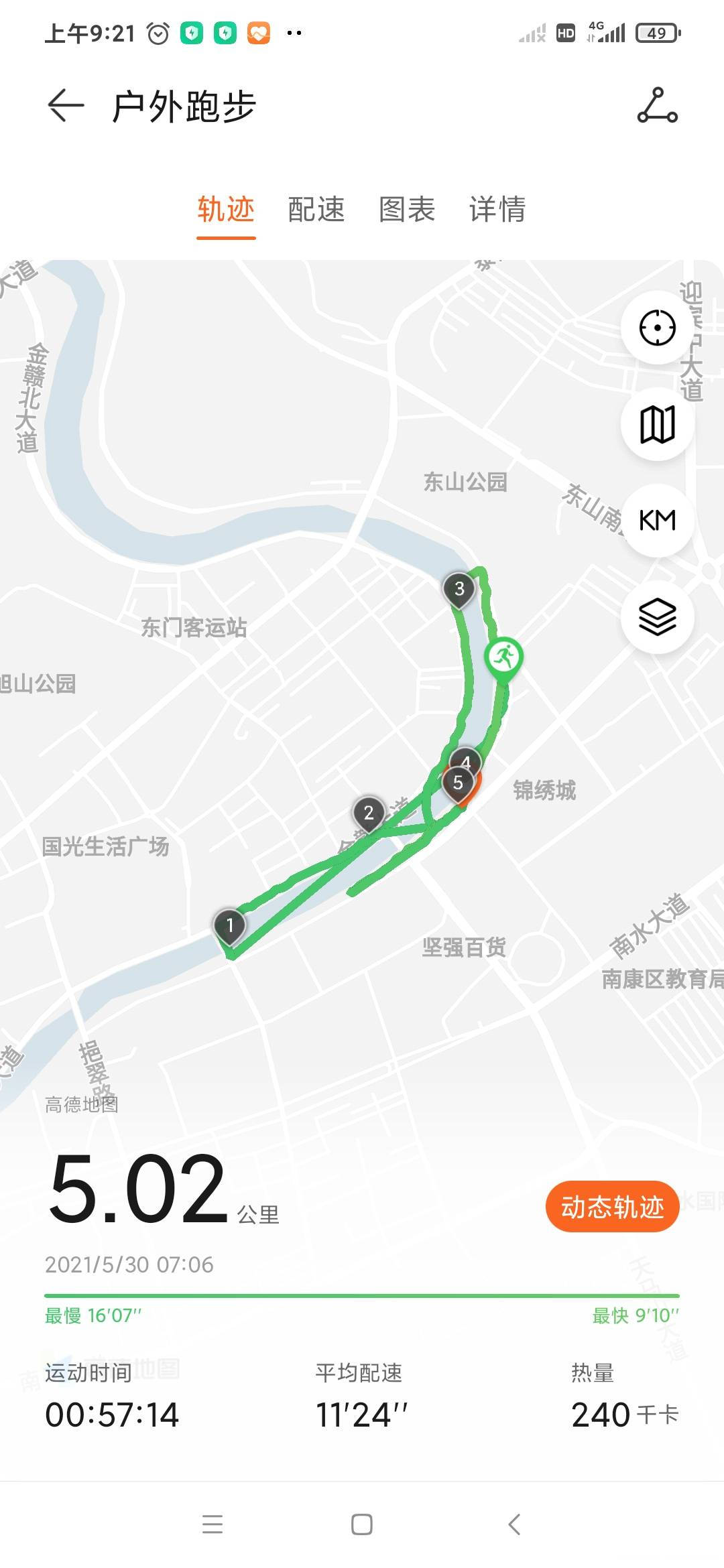
Task: Tap the orange finish marker 5
Action: [459, 781]
